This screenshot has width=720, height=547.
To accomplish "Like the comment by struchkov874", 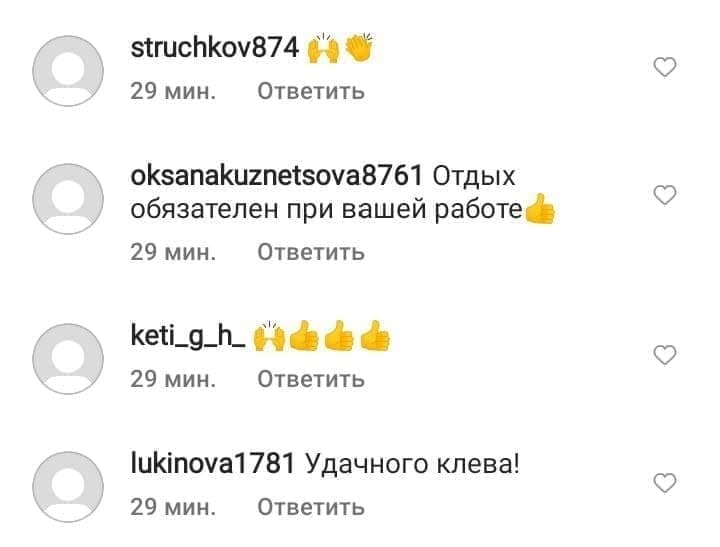I will tap(664, 68).
